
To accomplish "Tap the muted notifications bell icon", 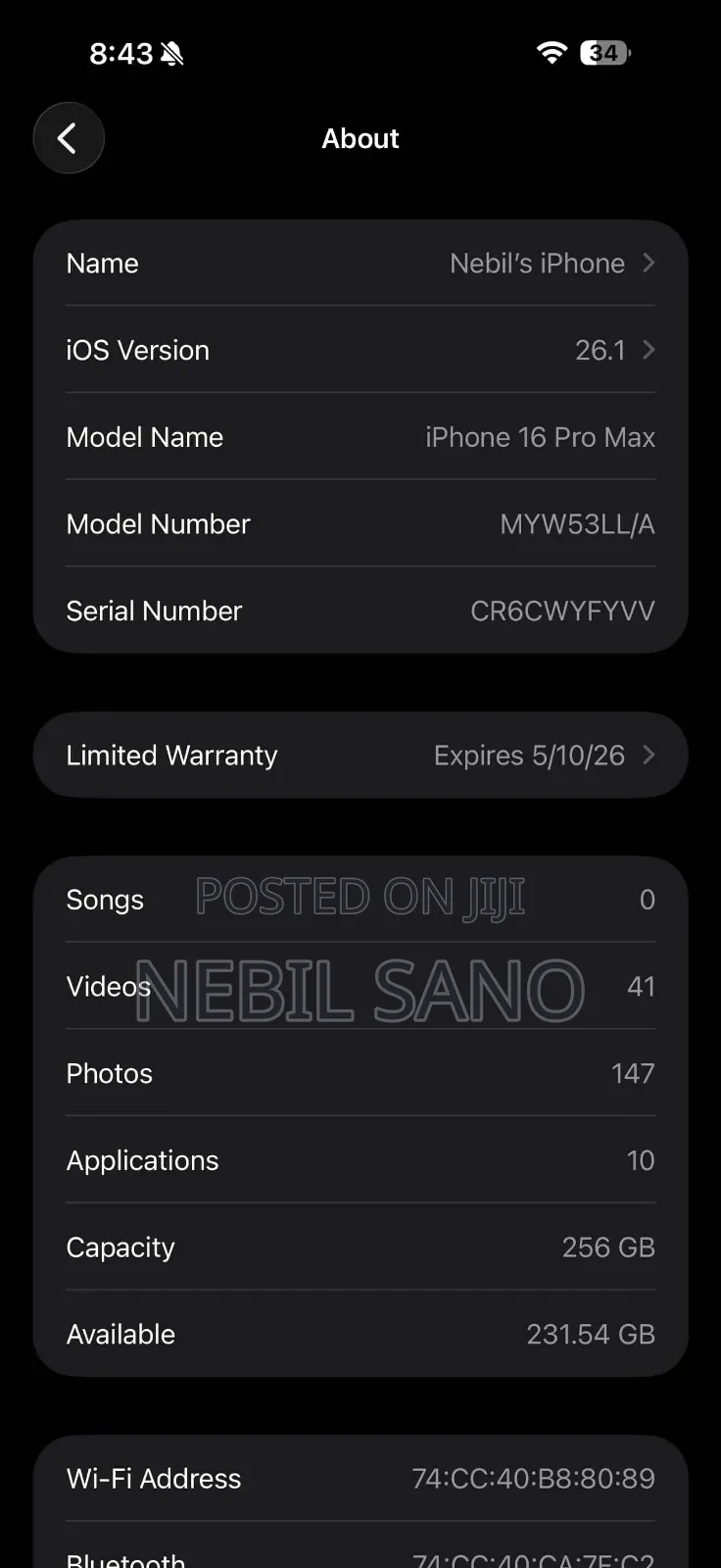I will click(x=168, y=53).
